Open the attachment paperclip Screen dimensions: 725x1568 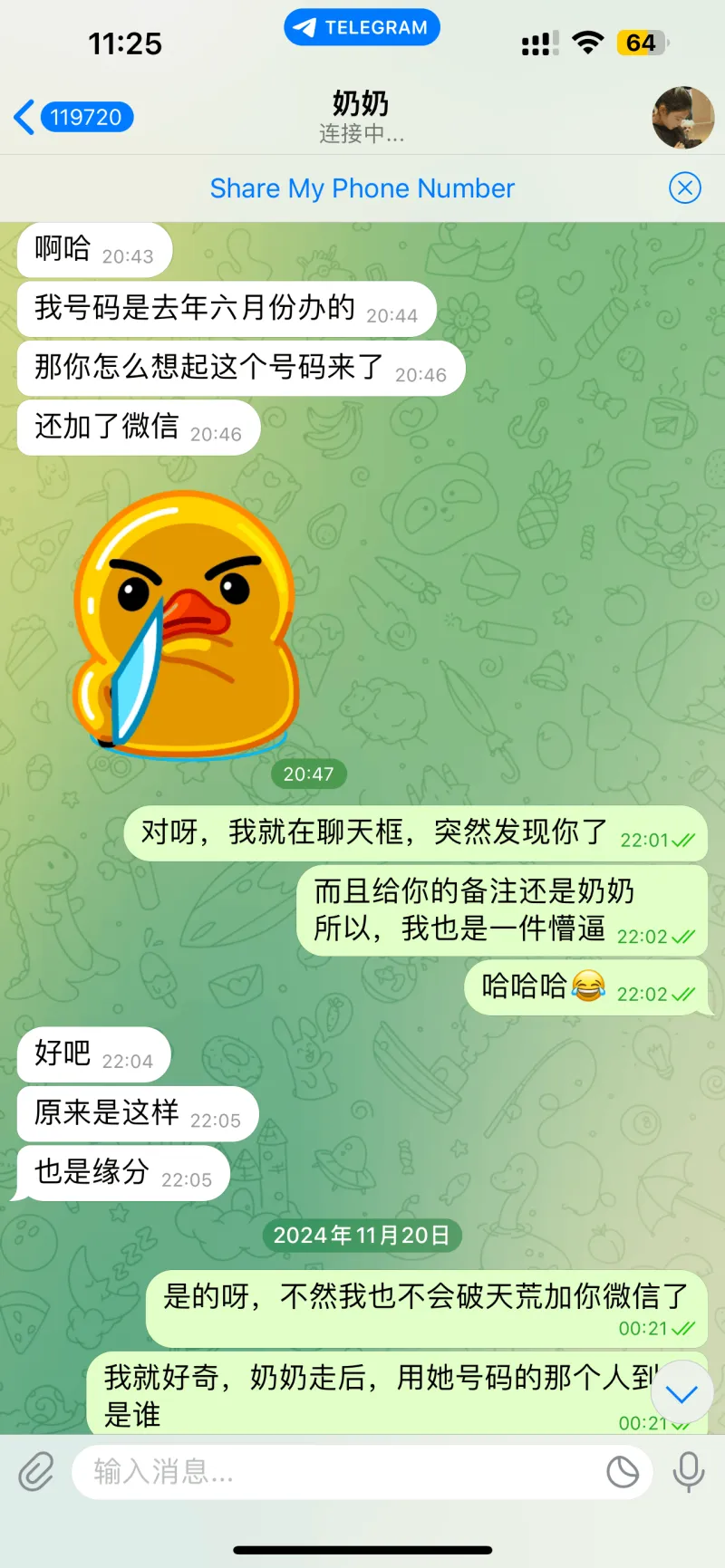click(36, 1471)
